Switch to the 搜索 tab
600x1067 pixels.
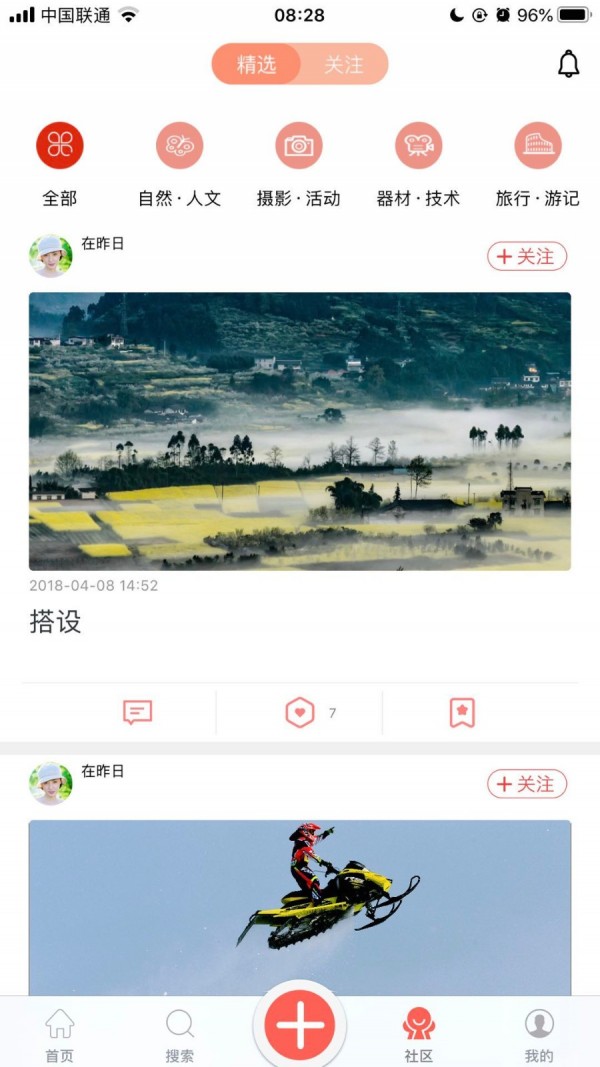[180, 1034]
